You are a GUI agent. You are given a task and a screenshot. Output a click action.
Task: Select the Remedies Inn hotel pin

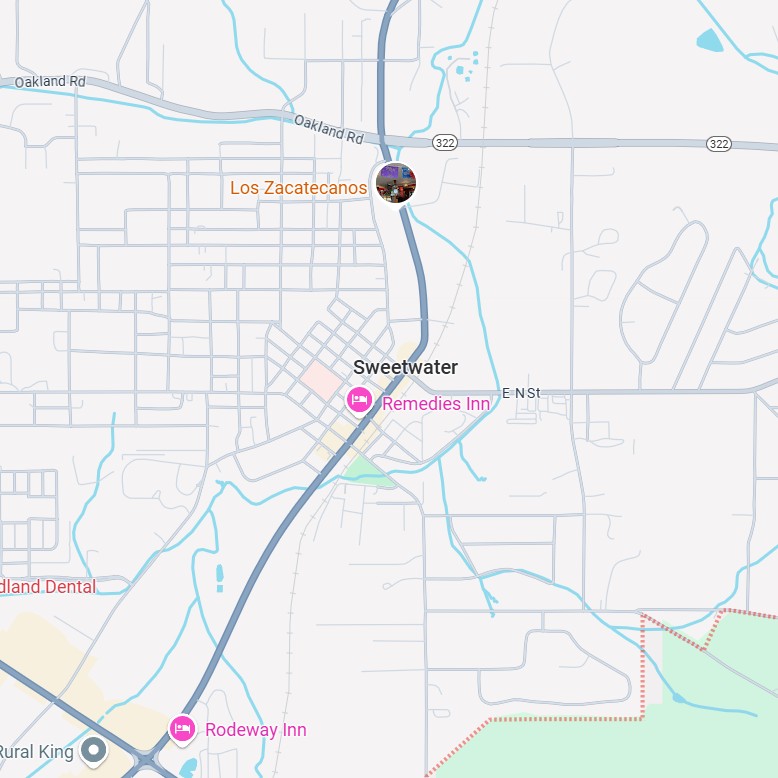tap(359, 401)
